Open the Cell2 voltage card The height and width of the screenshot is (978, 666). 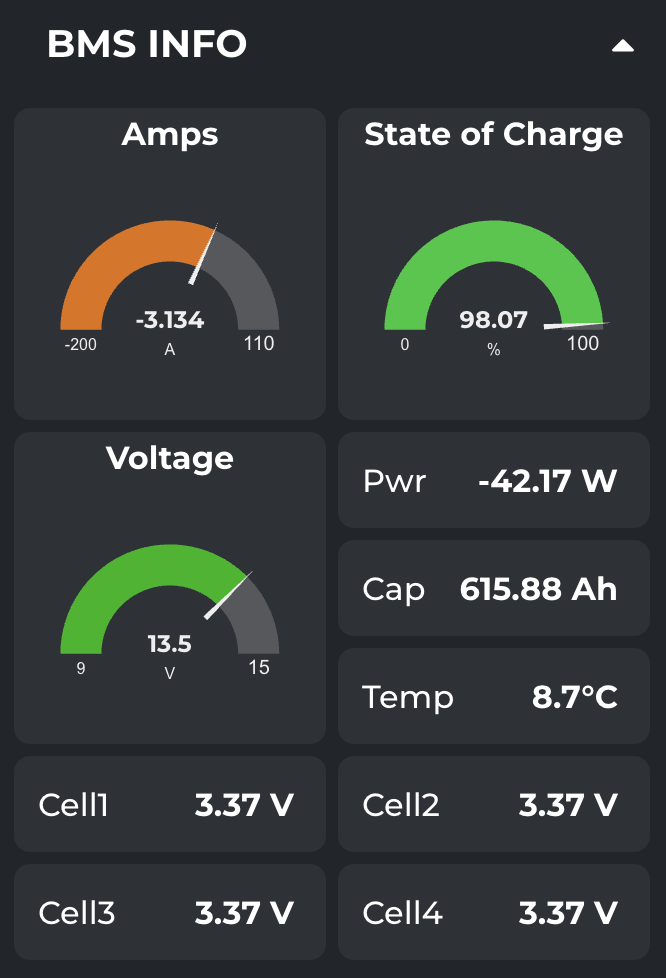494,804
